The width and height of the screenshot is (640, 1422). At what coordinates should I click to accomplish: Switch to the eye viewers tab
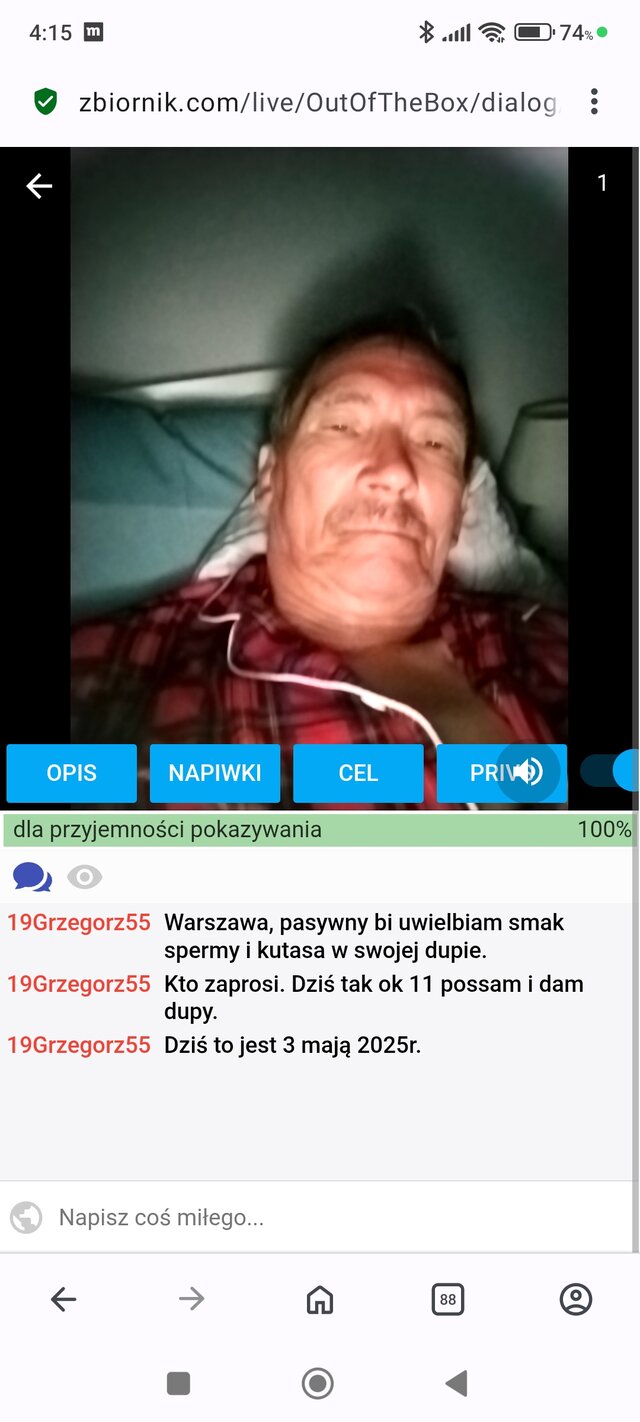tap(85, 878)
